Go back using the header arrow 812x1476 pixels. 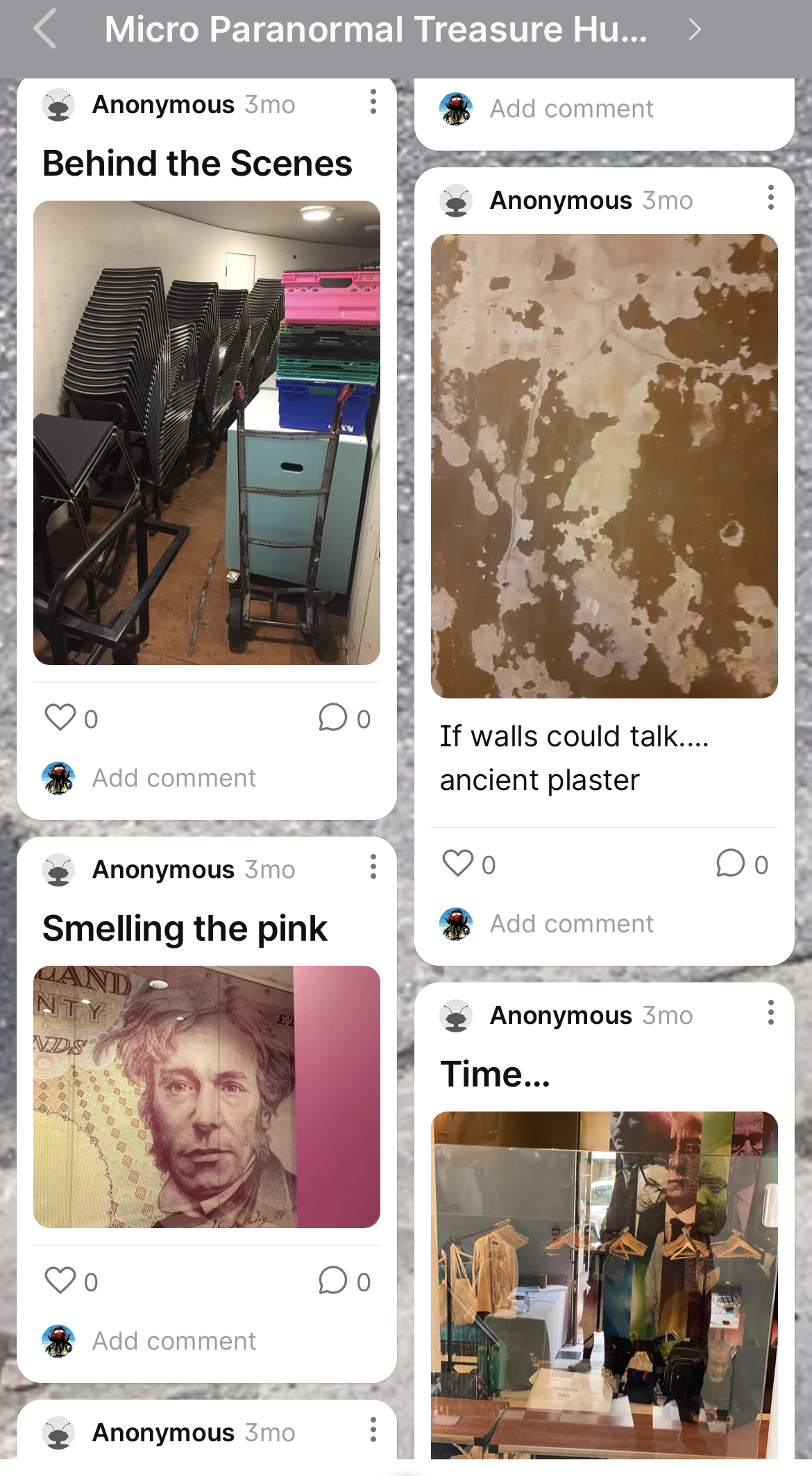(45, 29)
